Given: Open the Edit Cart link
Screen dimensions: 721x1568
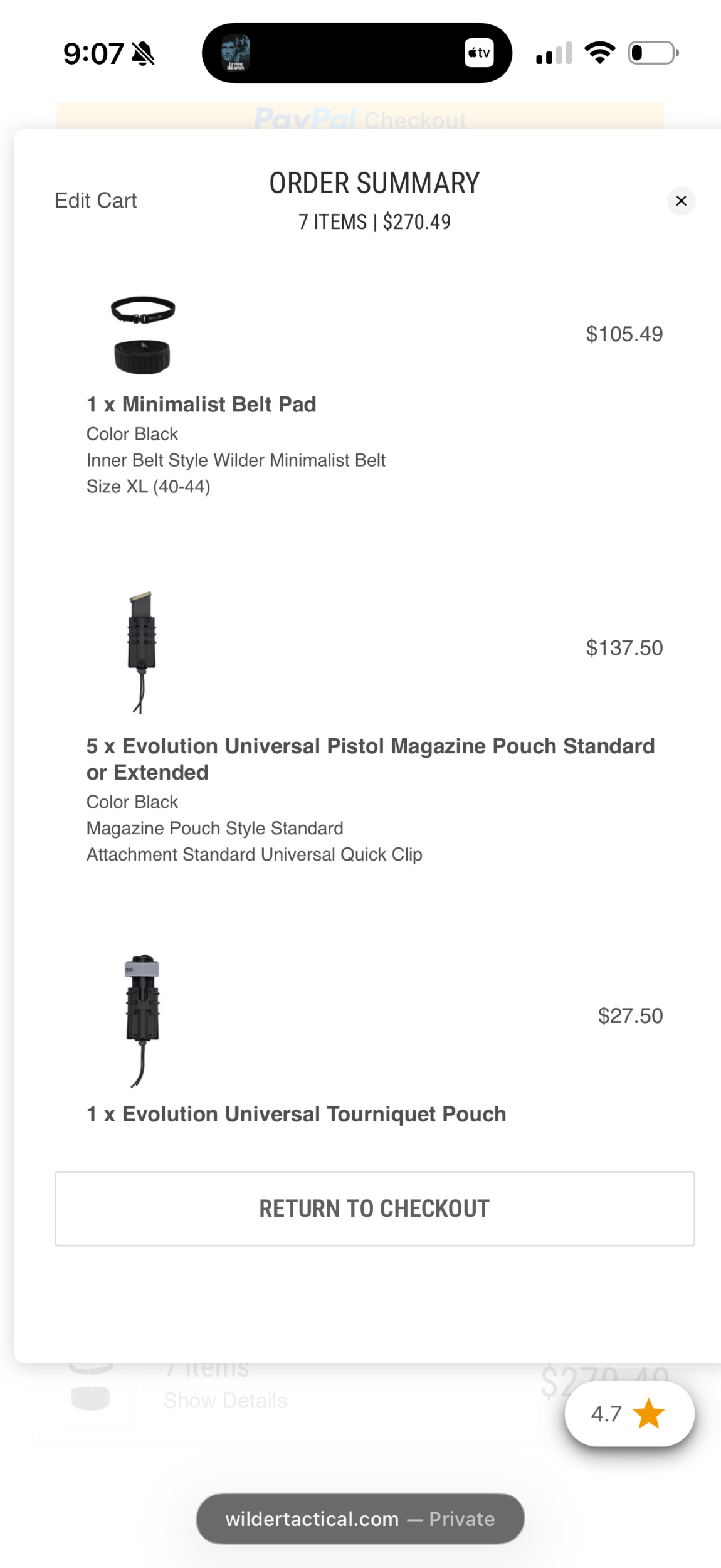Looking at the screenshot, I should pos(95,201).
